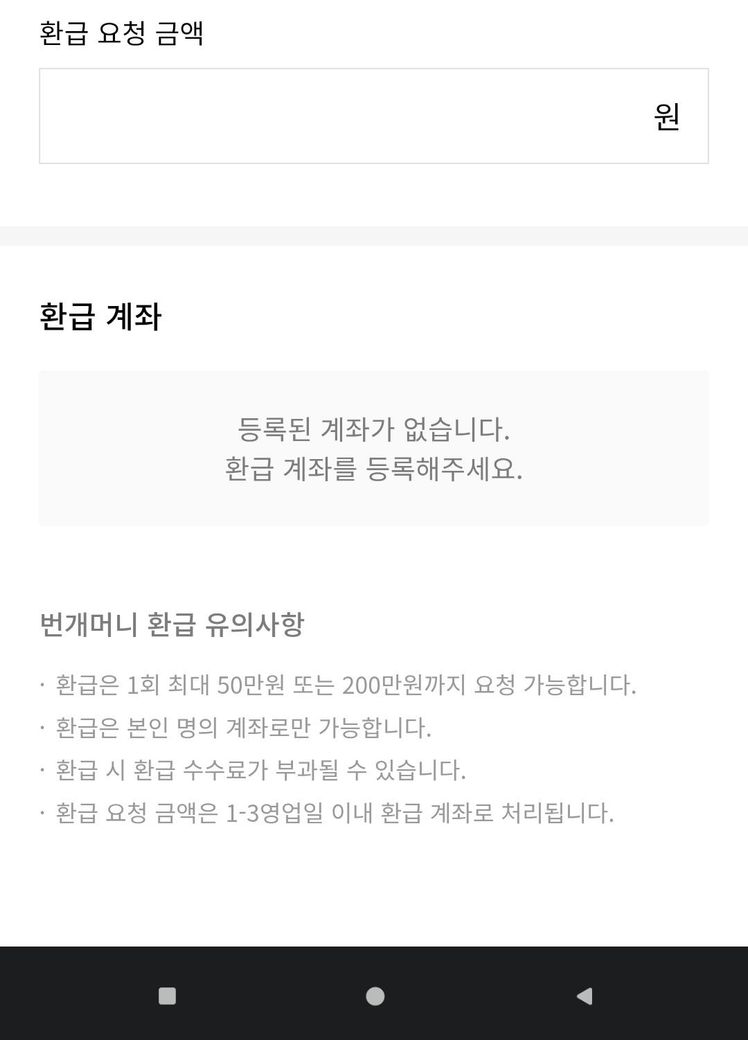Tap the box to register refund account
The image size is (748, 1040).
pos(373,448)
